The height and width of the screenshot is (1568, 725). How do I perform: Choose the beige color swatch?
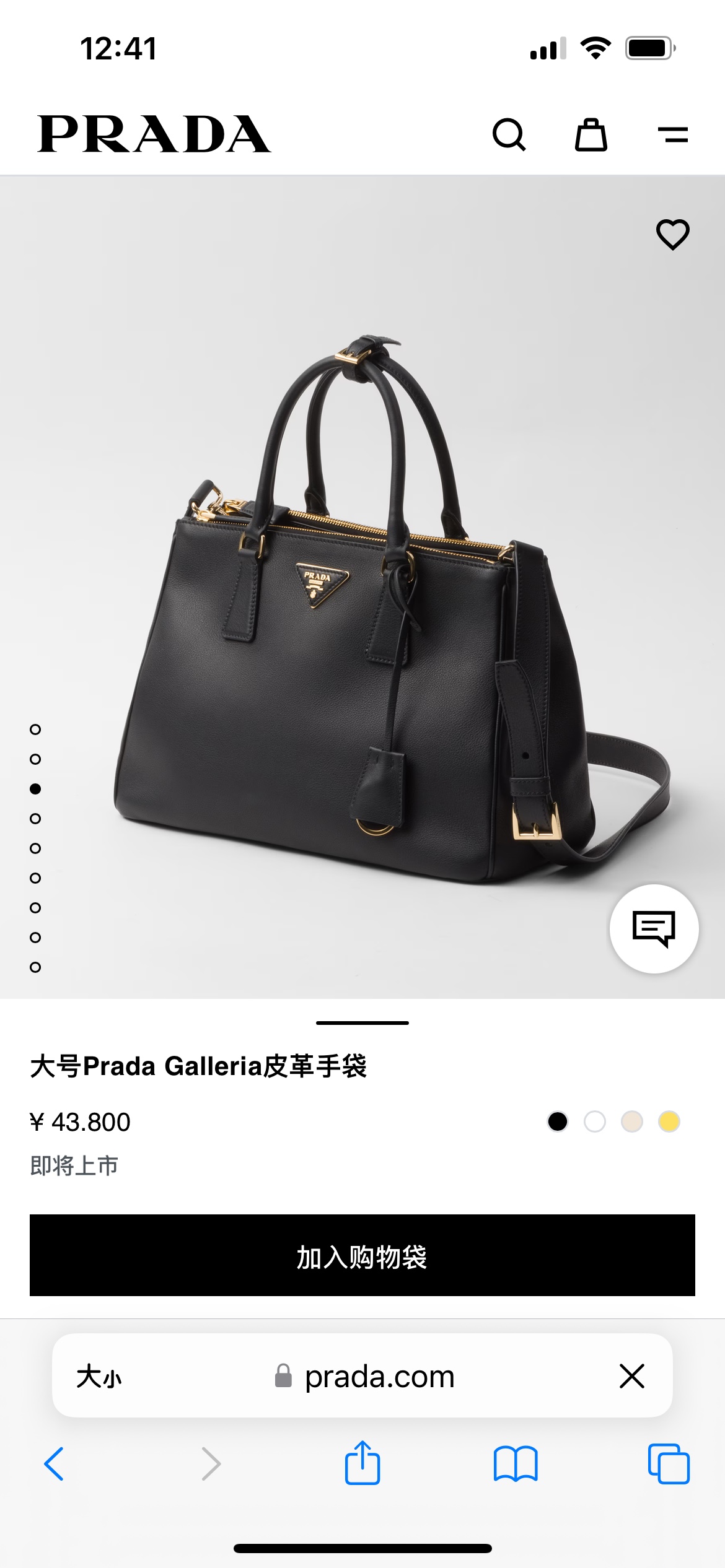632,1122
